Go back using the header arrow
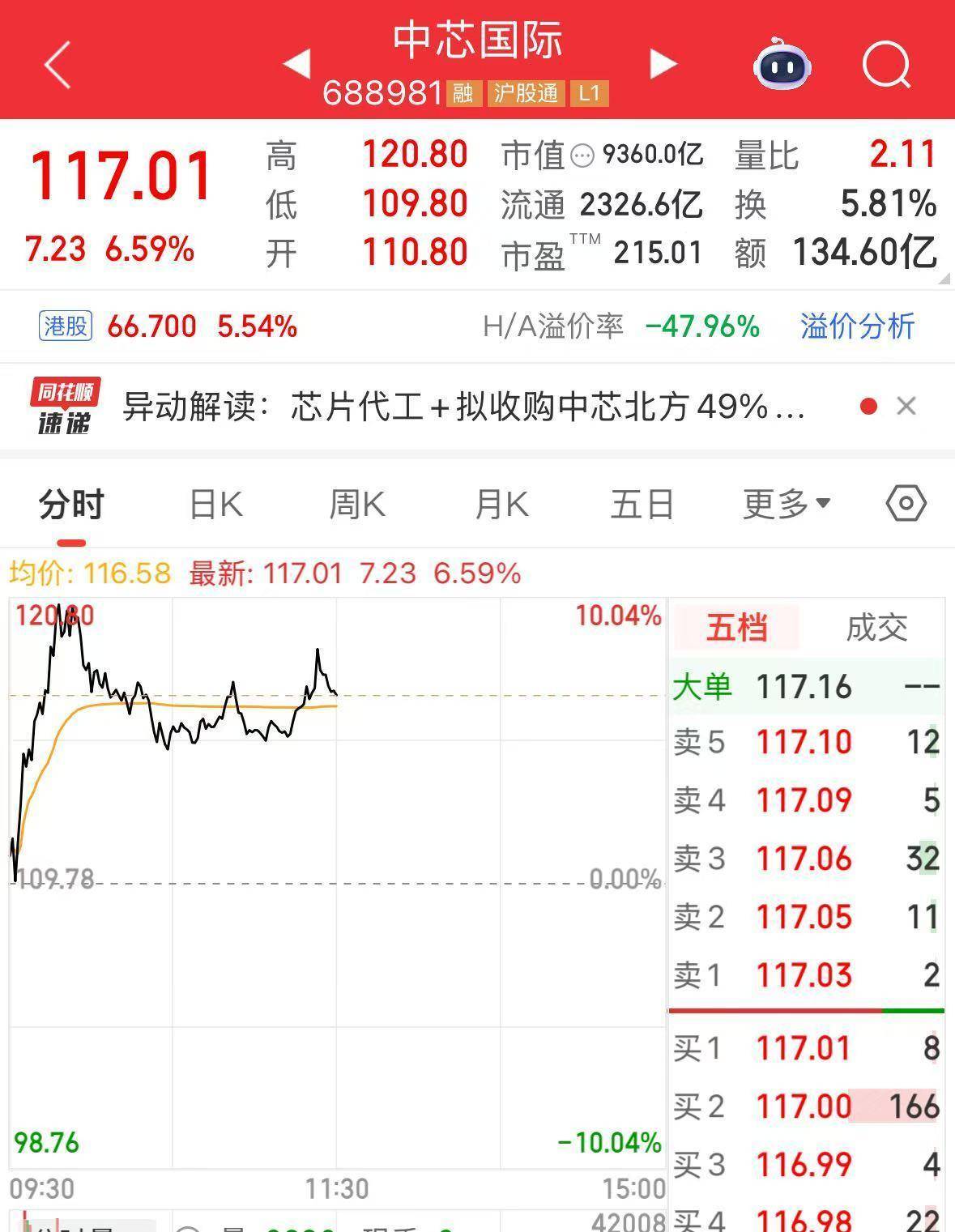The height and width of the screenshot is (1232, 955). [58, 65]
